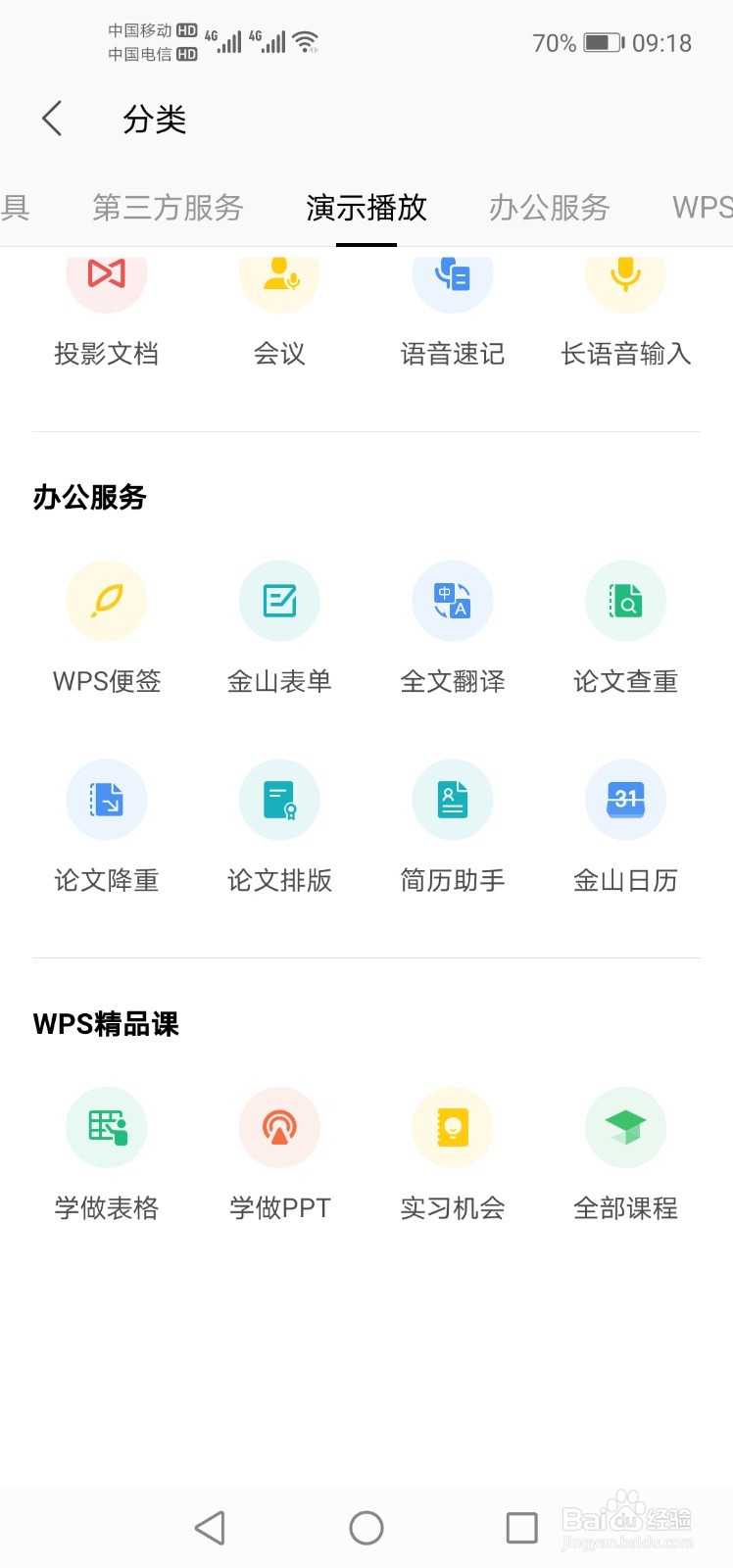
Task: Tap the back arrow to leave 分类
Action: (x=51, y=118)
